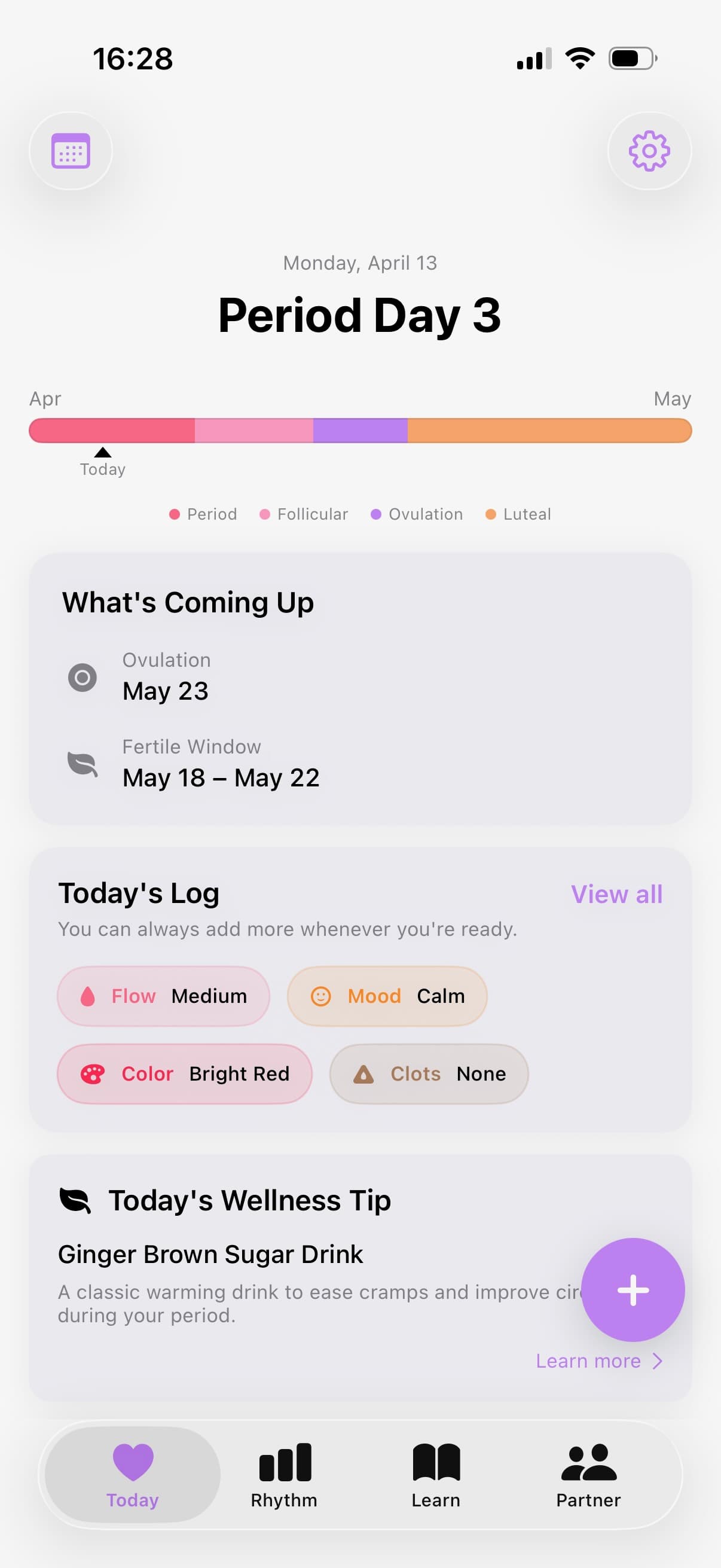Viewport: 721px width, 1568px height.
Task: Click the cycle phase progress bar
Action: point(360,430)
